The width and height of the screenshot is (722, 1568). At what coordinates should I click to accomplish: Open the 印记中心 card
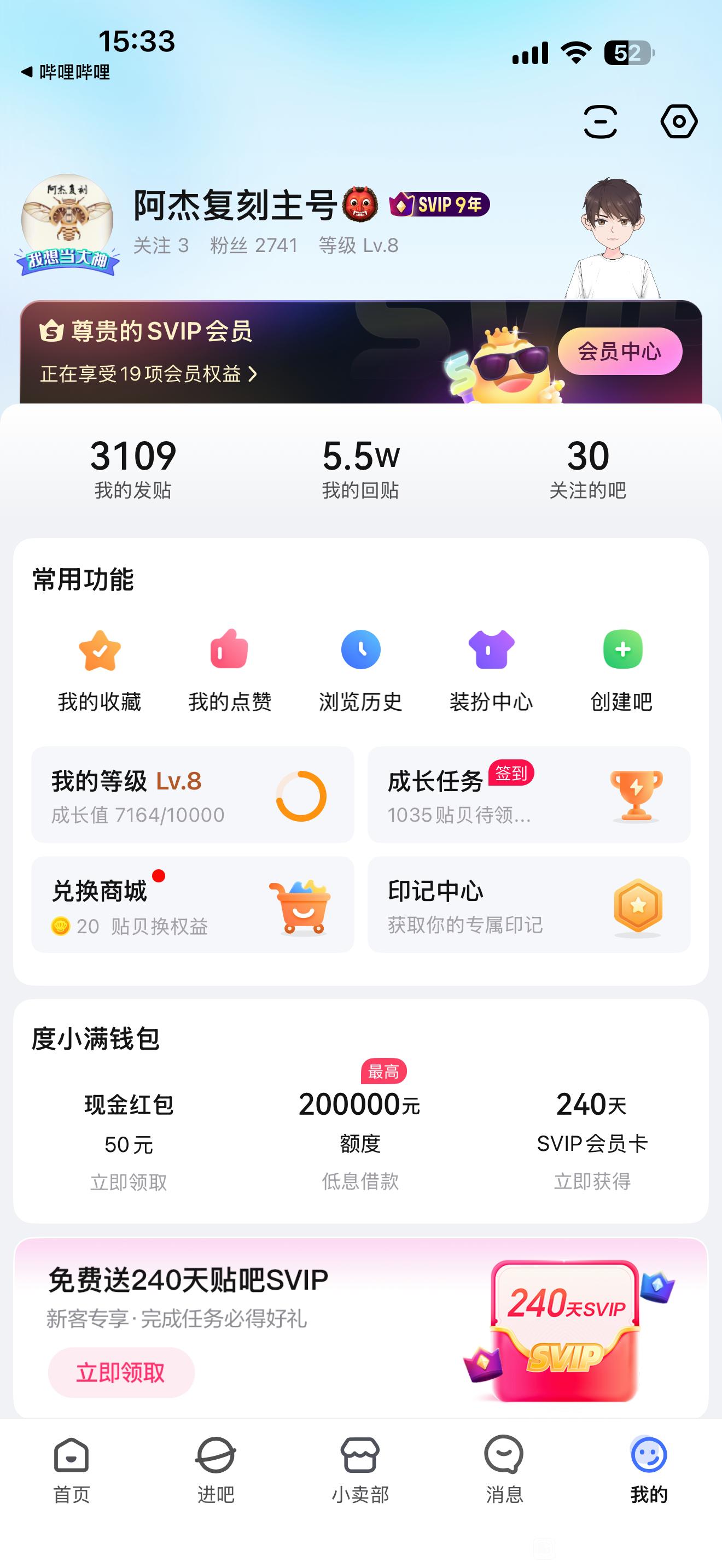pyautogui.click(x=528, y=904)
